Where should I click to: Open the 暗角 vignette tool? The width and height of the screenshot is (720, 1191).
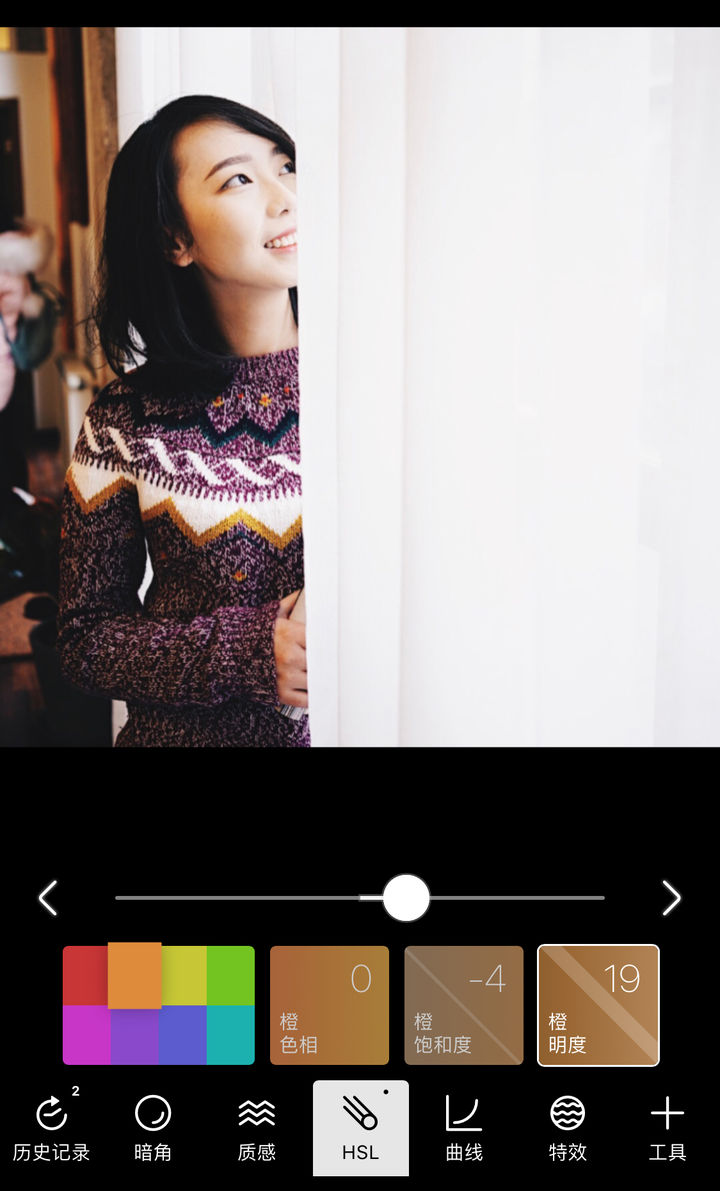point(153,1128)
